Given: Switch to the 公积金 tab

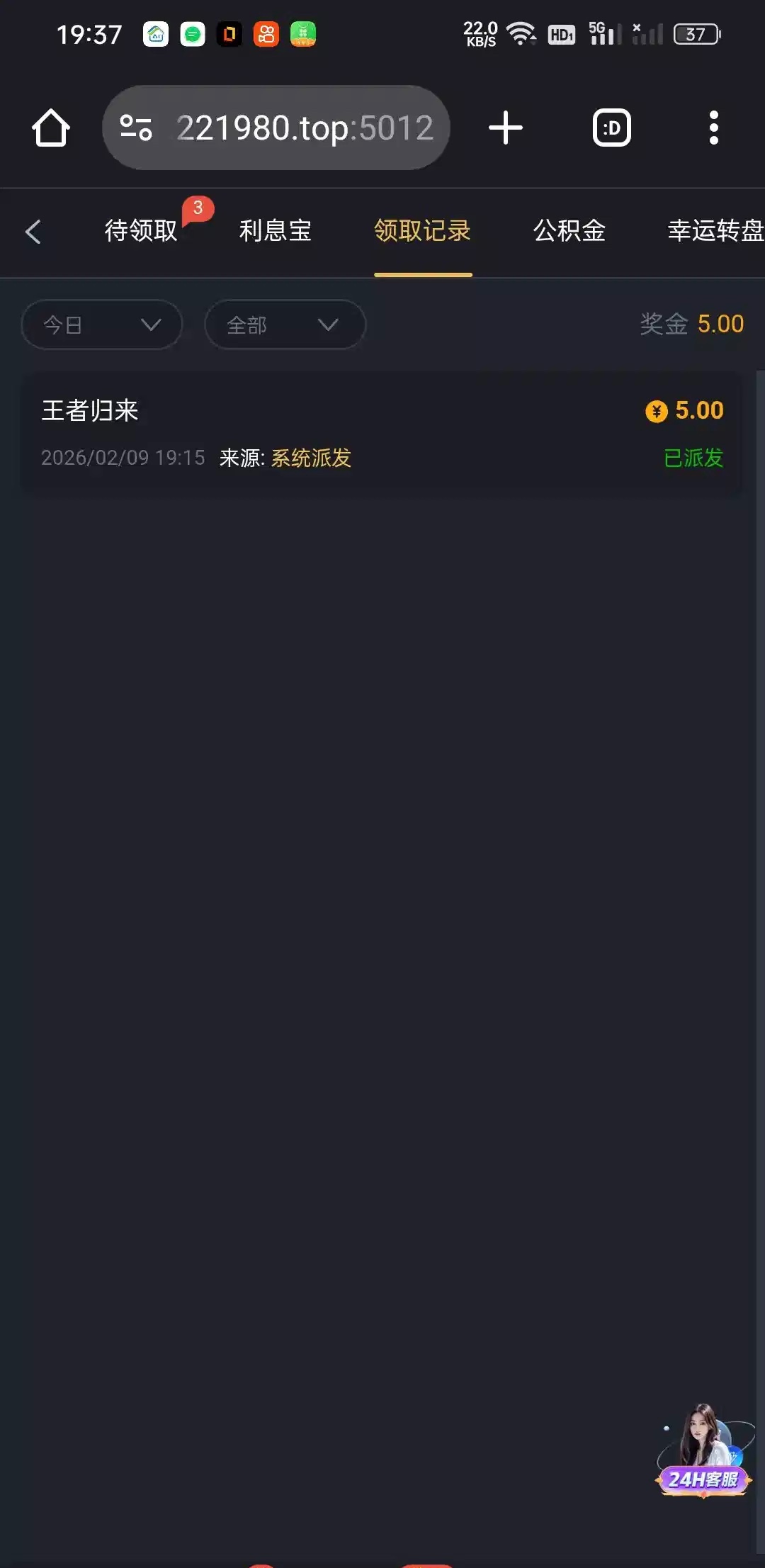Looking at the screenshot, I should tap(569, 231).
